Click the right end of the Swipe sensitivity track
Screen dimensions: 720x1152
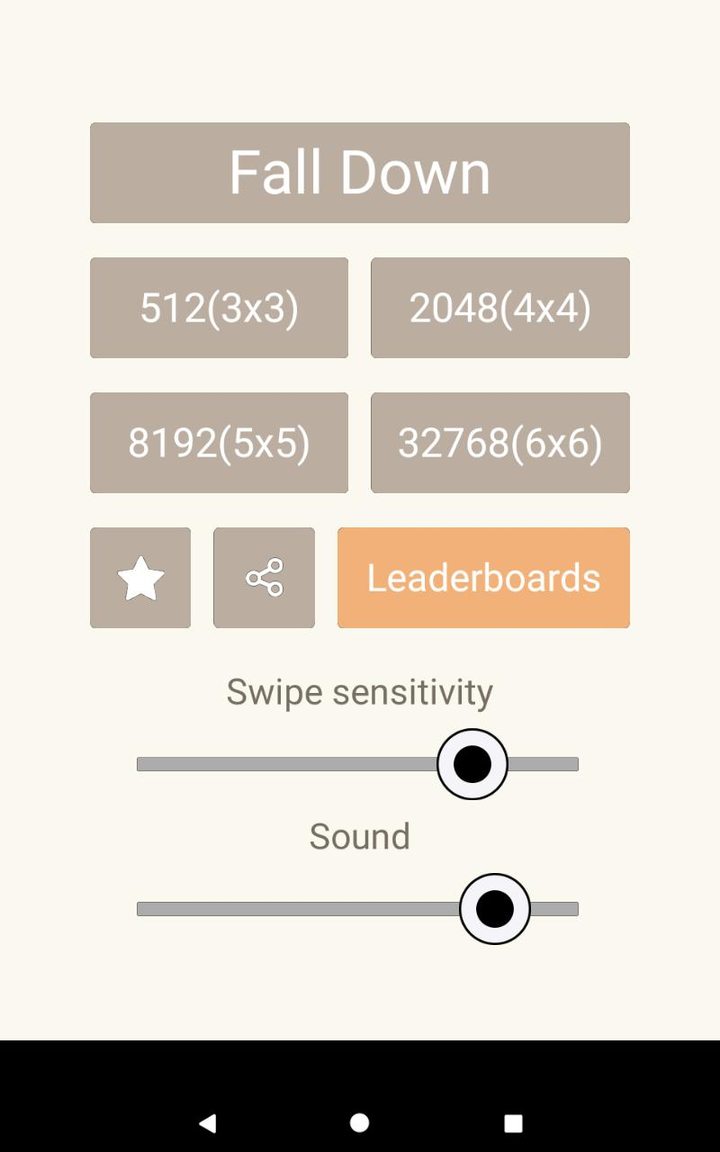pyautogui.click(x=575, y=764)
